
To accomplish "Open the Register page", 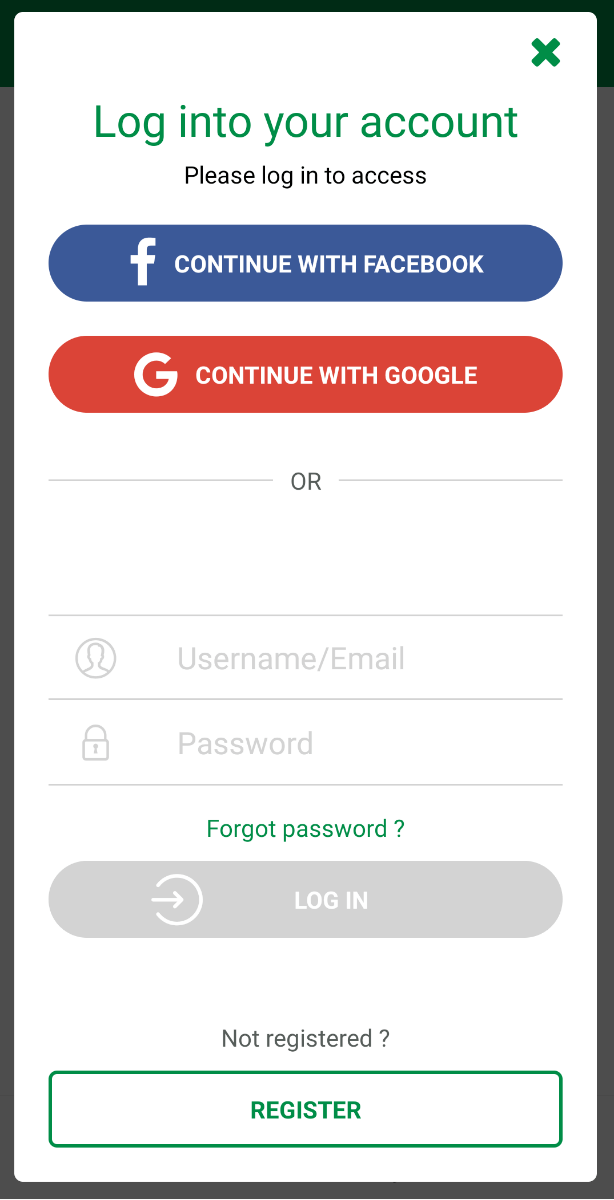I will [306, 1109].
